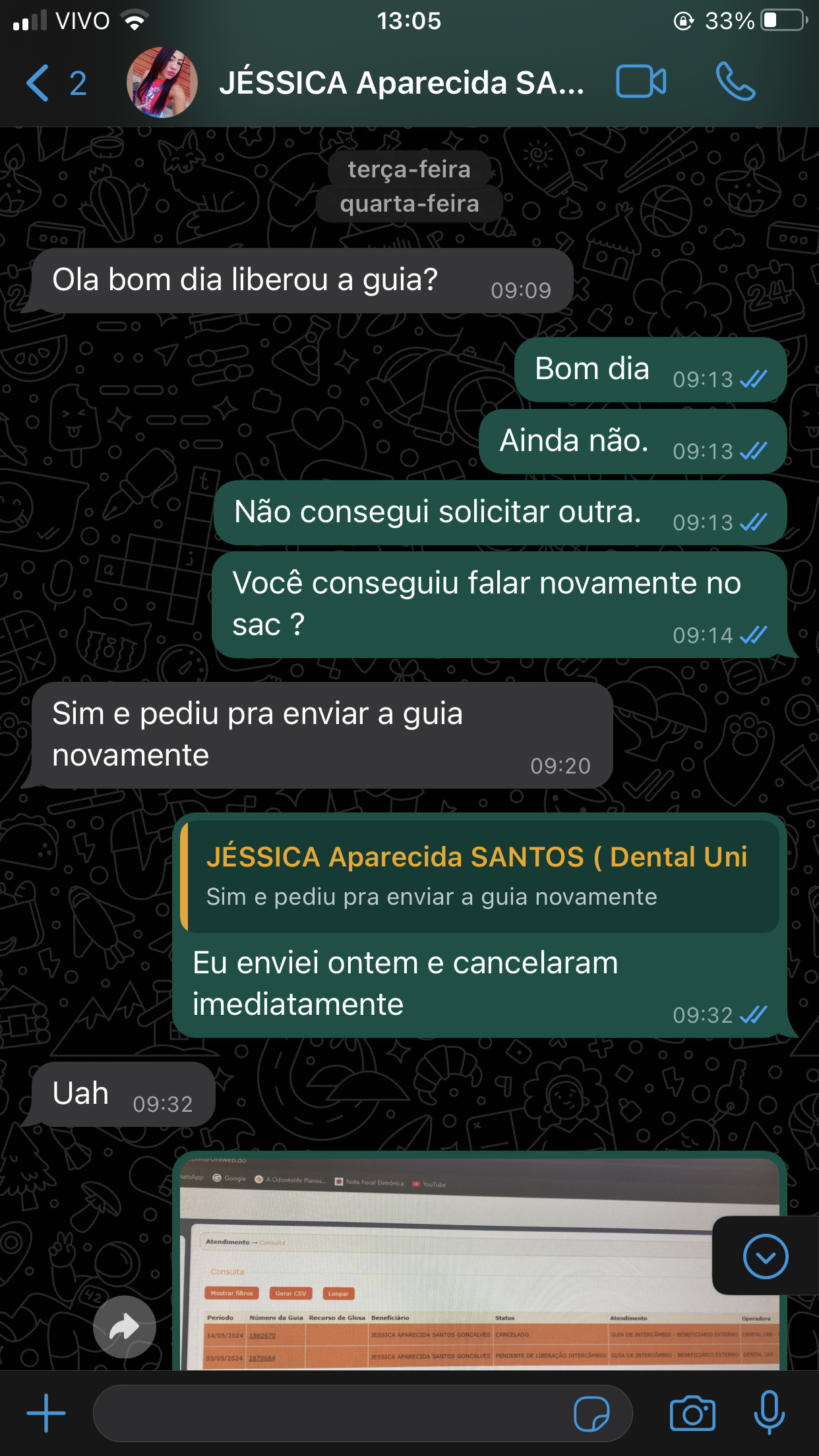Image resolution: width=819 pixels, height=1456 pixels.
Task: Focus the message text field
Action: [x=330, y=1413]
